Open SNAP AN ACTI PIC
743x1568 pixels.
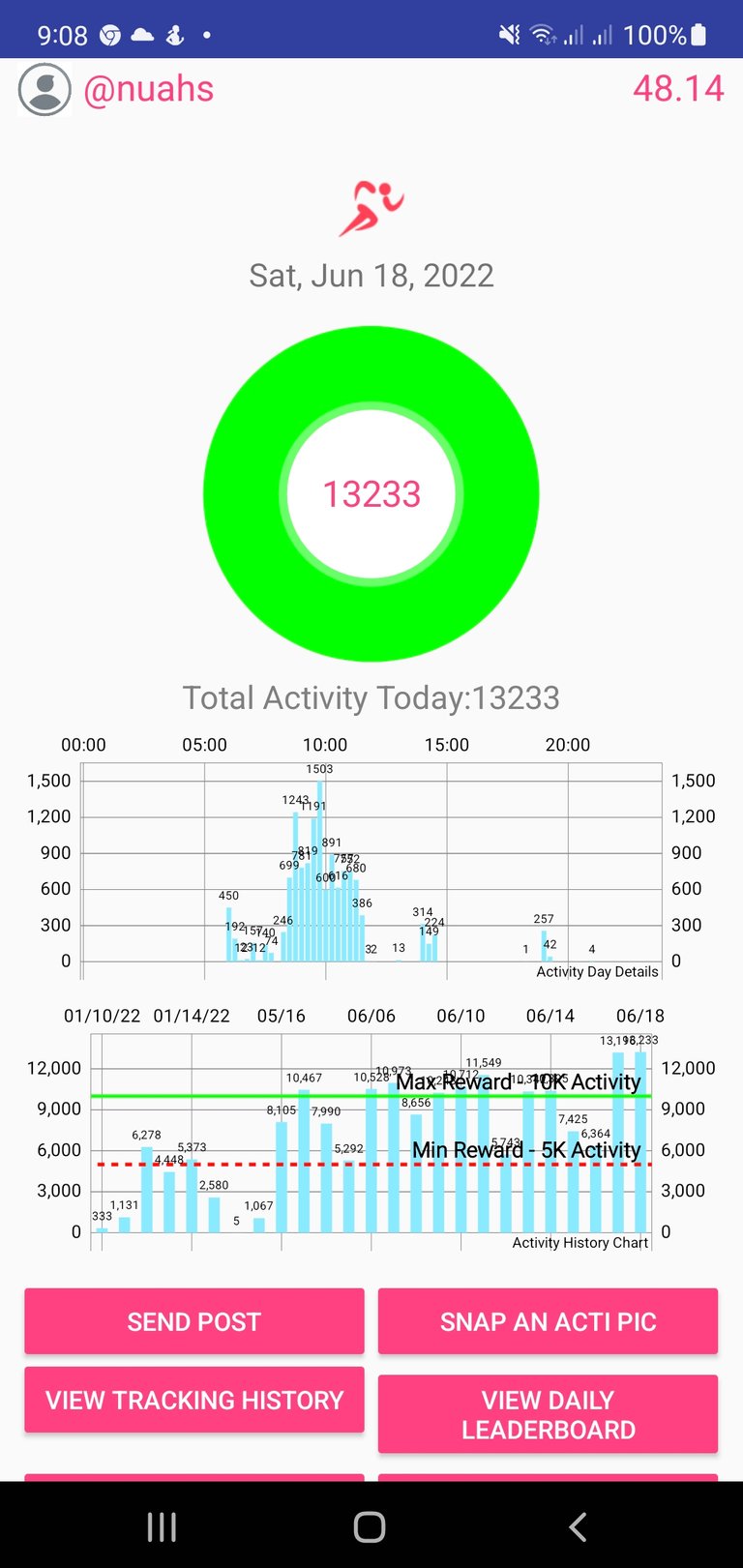(548, 1320)
